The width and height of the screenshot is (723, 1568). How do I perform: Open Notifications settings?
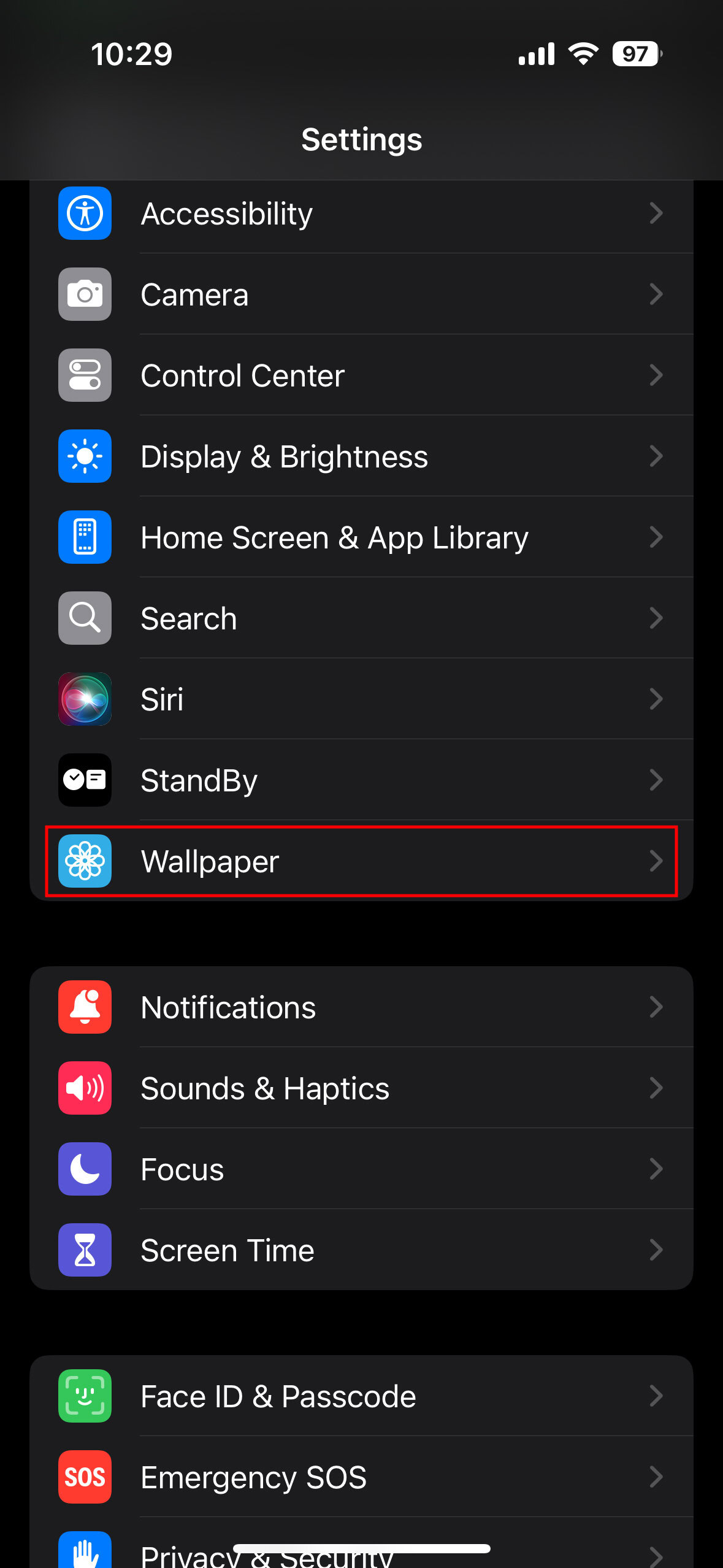pos(361,1007)
